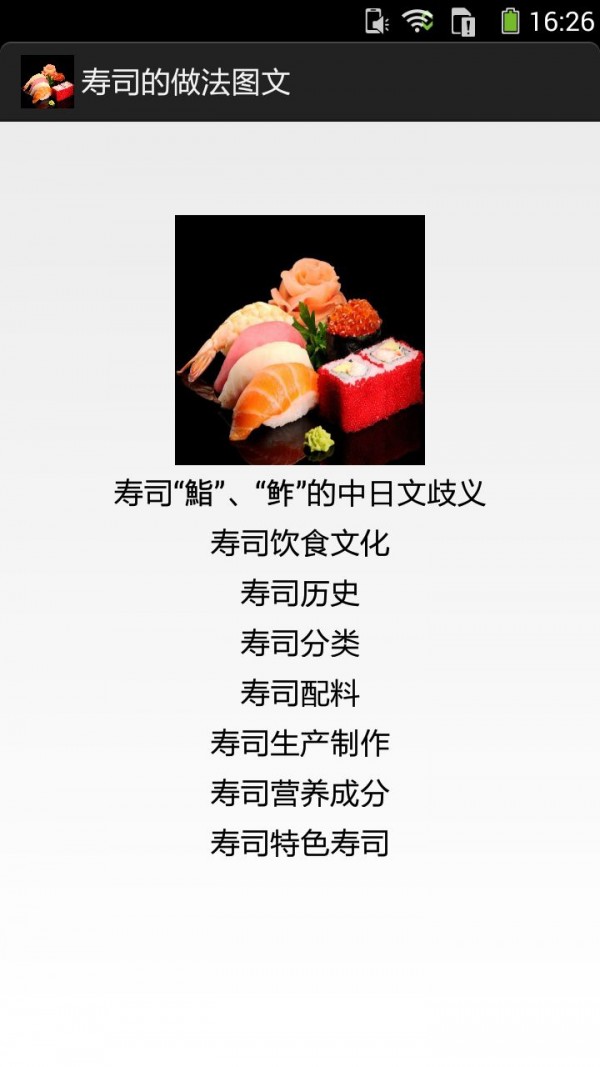Select 寿司历史 from the list
600x1067 pixels.
coord(300,593)
